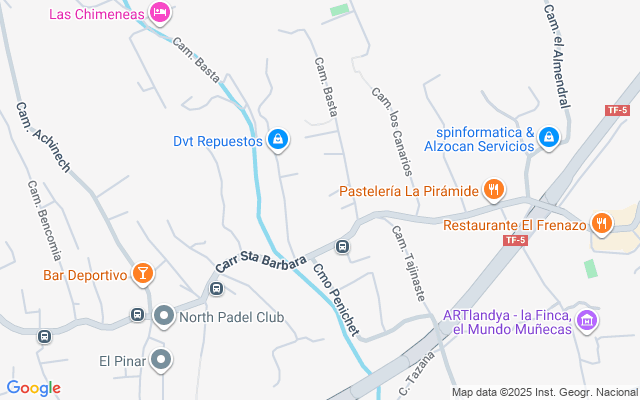640x400 pixels.
Task: Tap the spinformatica & Alzocan Servicios pin
Action: [548, 137]
